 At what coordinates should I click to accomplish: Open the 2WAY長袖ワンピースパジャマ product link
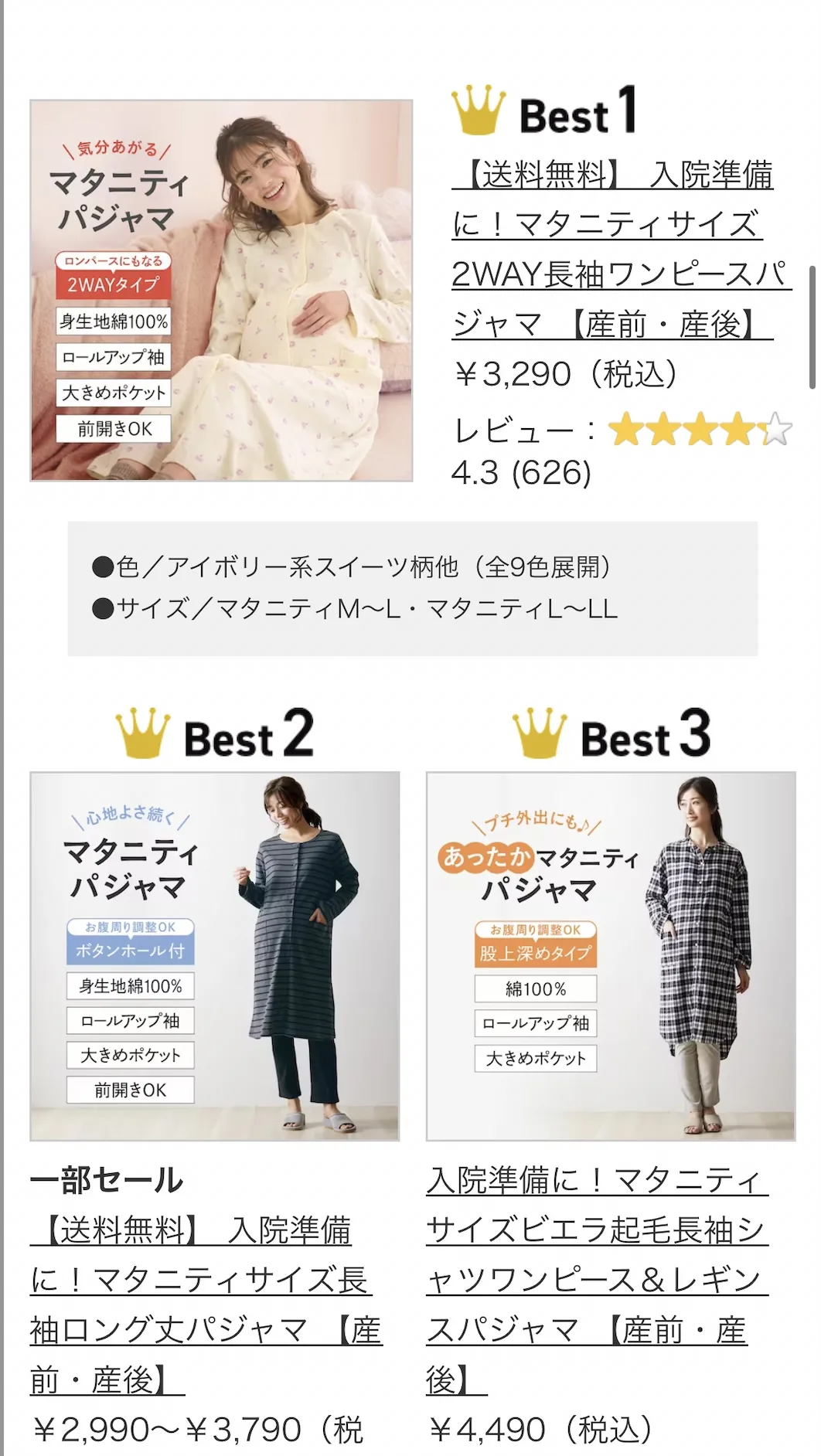622,249
